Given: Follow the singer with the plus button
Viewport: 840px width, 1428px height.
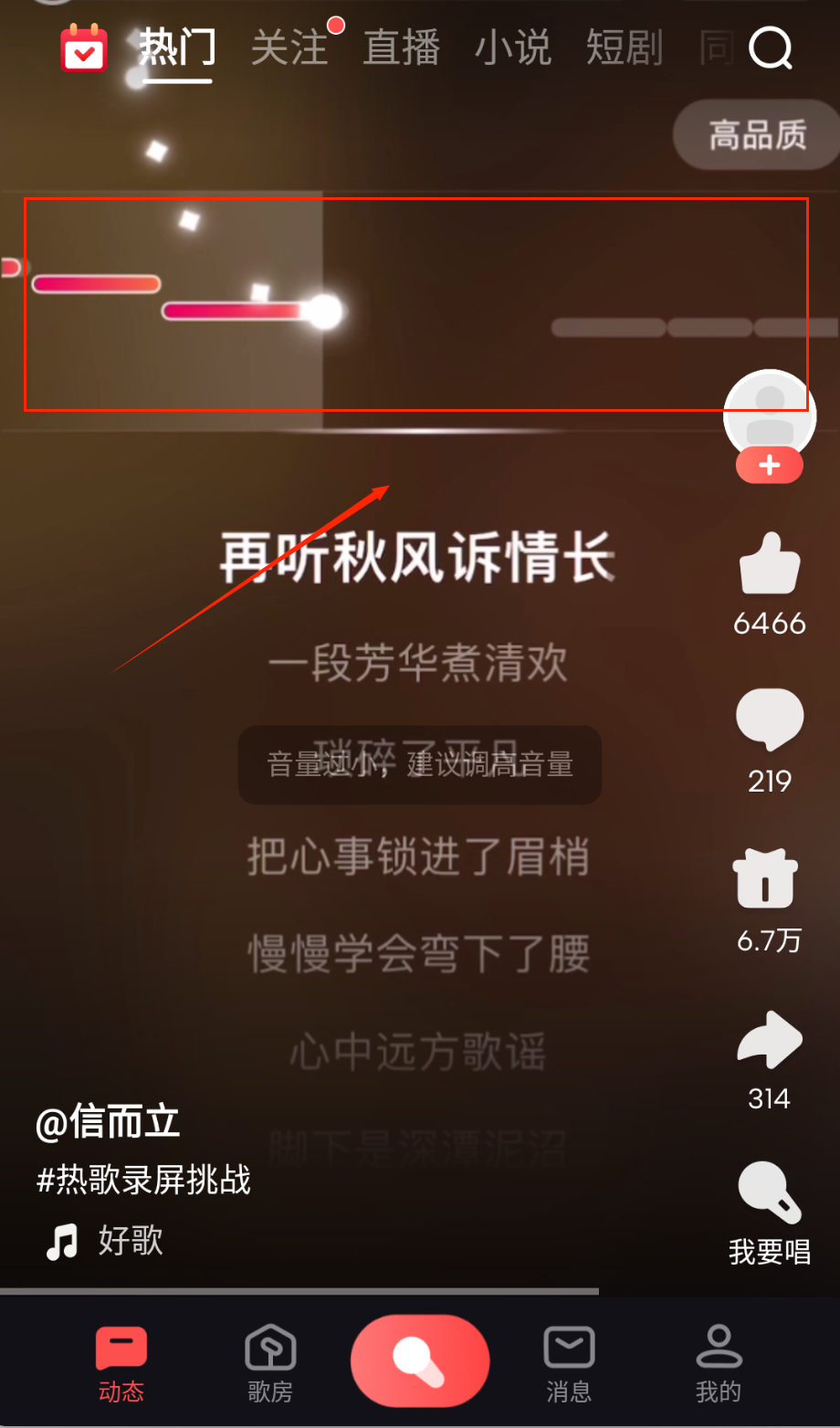Looking at the screenshot, I should [769, 466].
